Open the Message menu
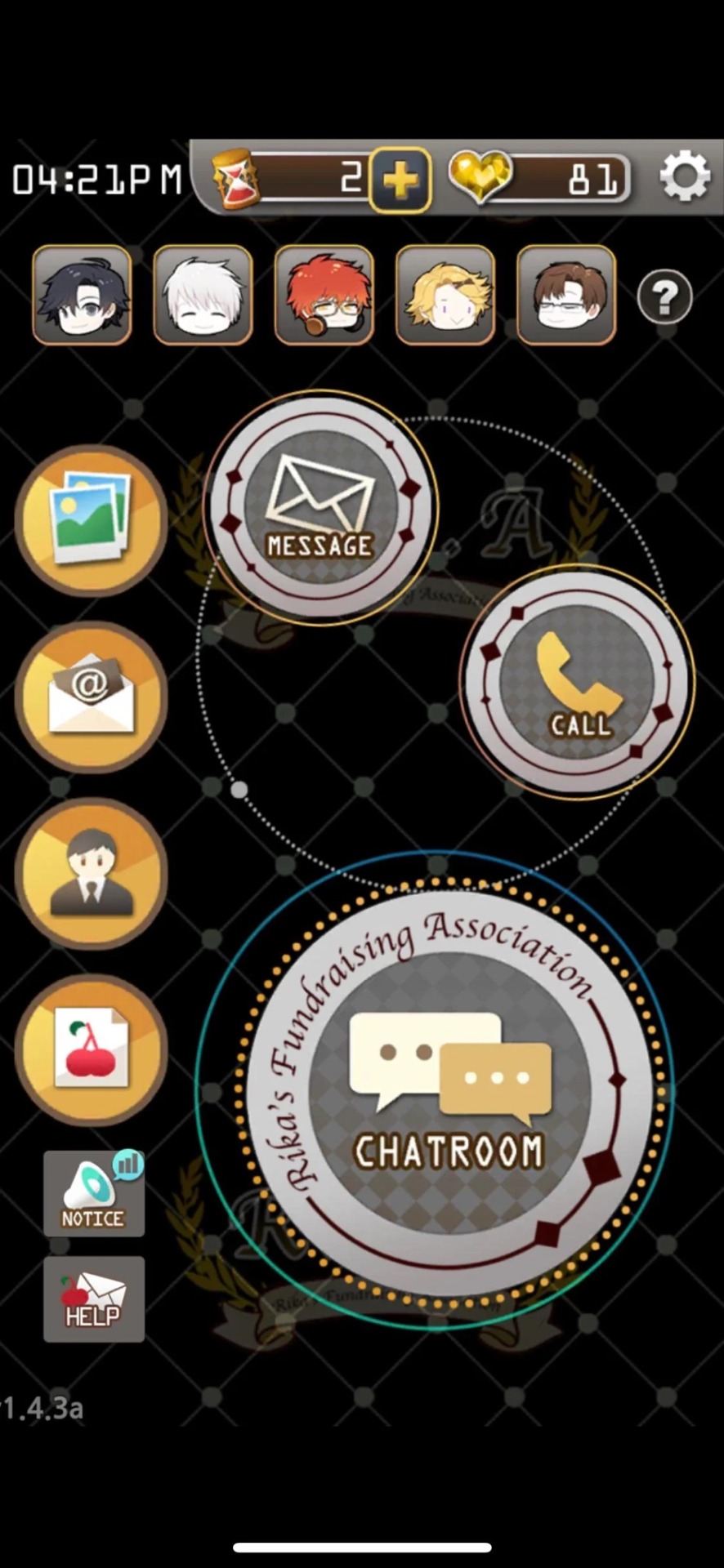724x1568 pixels. coord(320,508)
